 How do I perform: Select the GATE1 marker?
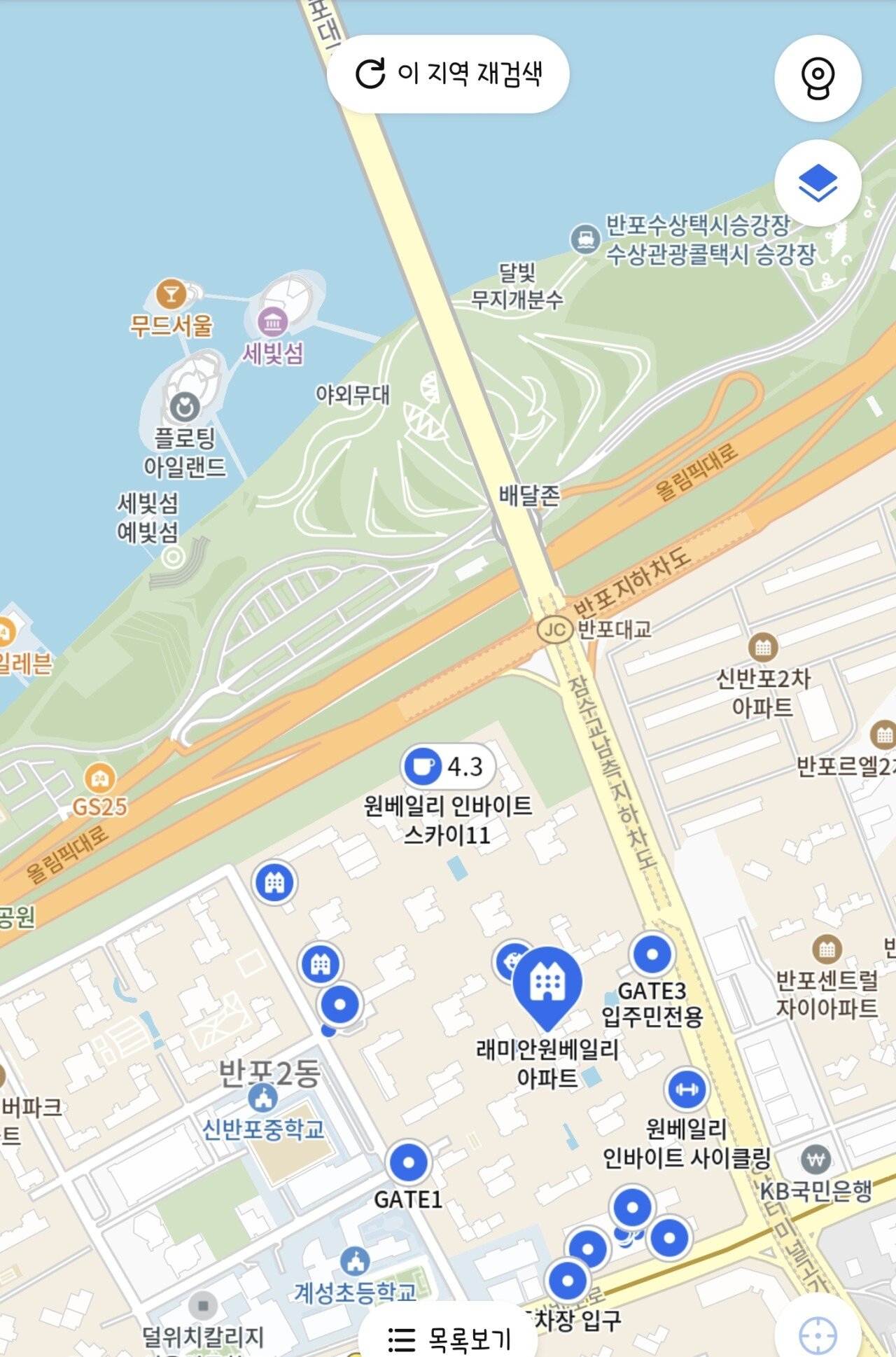(409, 1163)
